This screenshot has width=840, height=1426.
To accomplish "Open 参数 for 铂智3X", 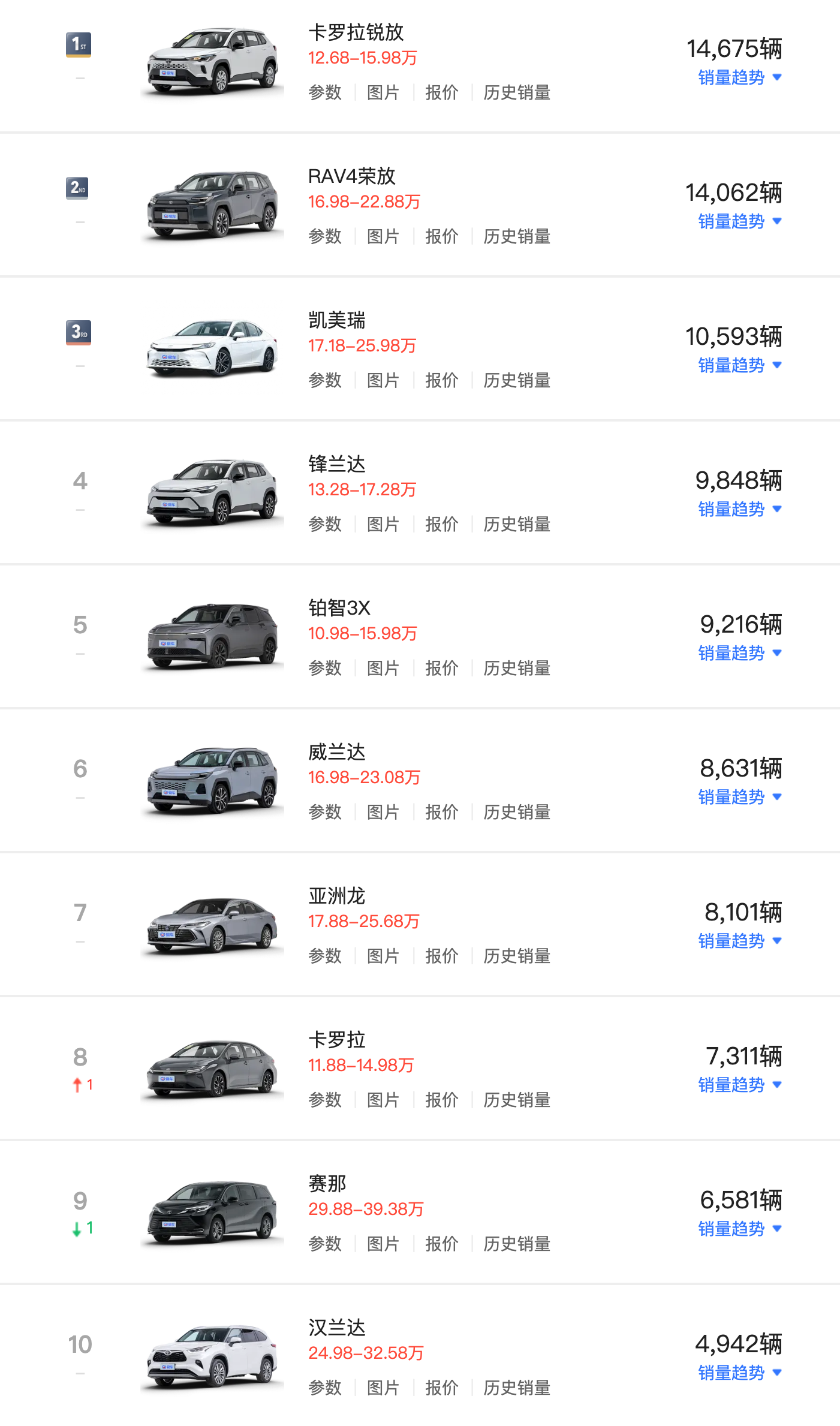I will click(x=325, y=668).
